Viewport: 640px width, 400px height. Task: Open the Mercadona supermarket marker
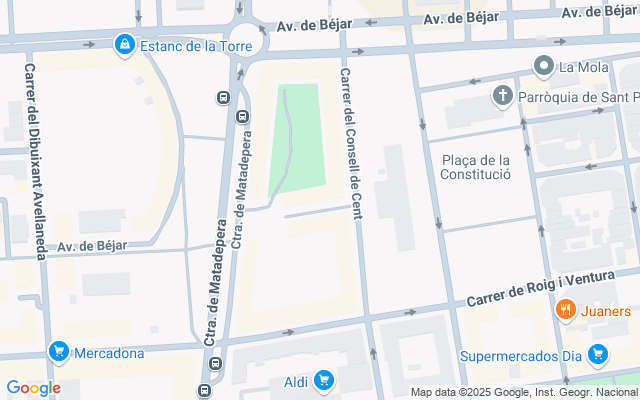point(59,352)
